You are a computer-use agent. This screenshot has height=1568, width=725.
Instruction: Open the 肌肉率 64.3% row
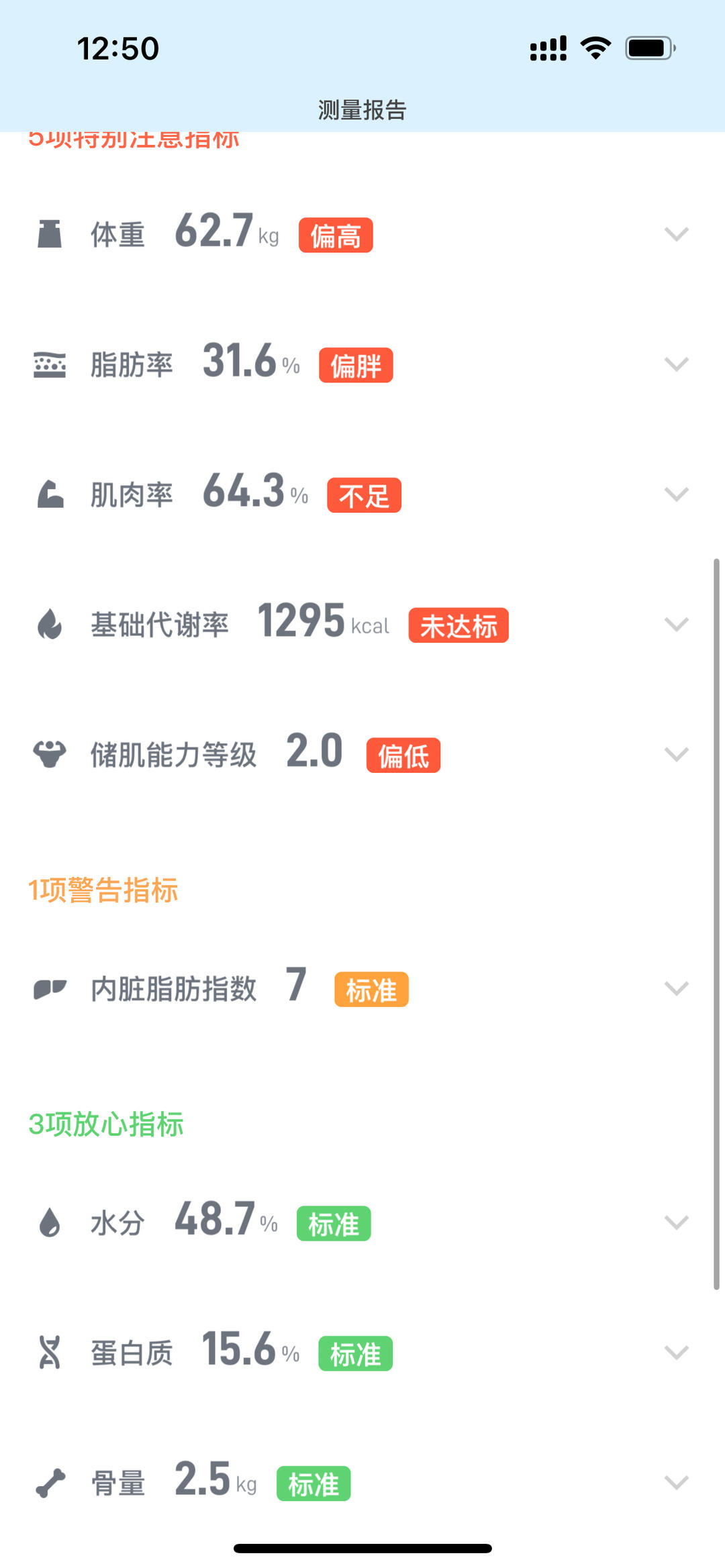(x=675, y=494)
